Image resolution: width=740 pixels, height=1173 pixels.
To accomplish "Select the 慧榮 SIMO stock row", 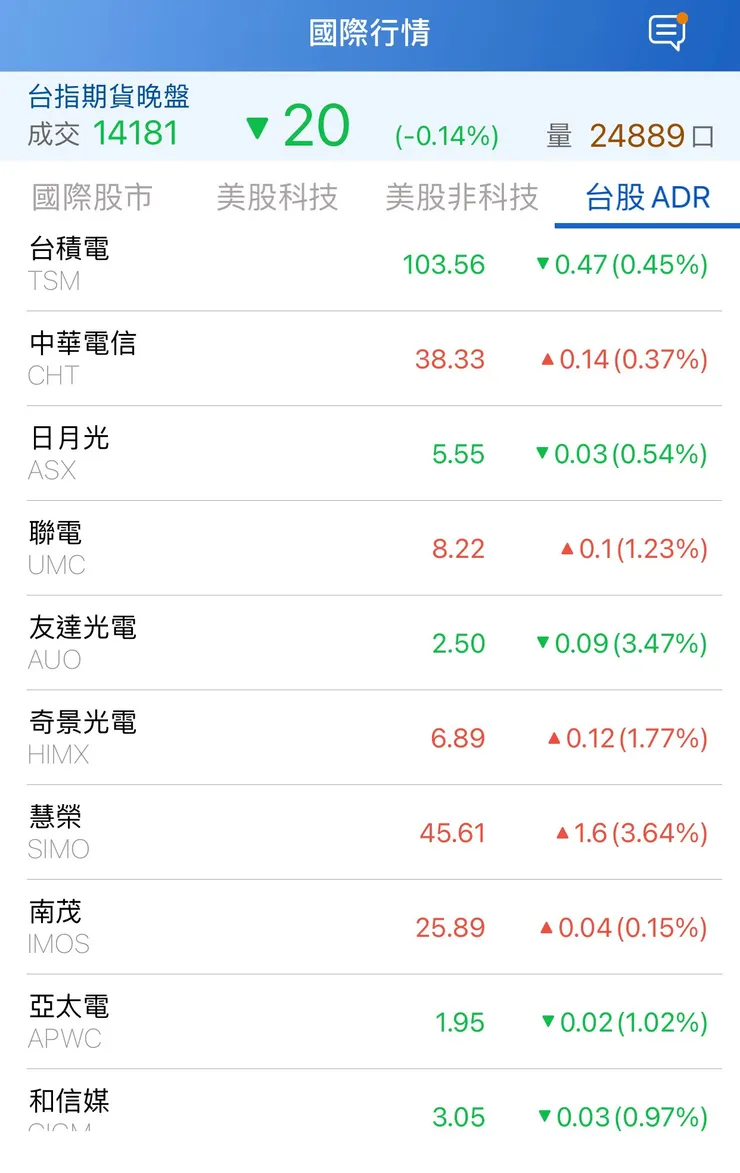I will coord(370,832).
